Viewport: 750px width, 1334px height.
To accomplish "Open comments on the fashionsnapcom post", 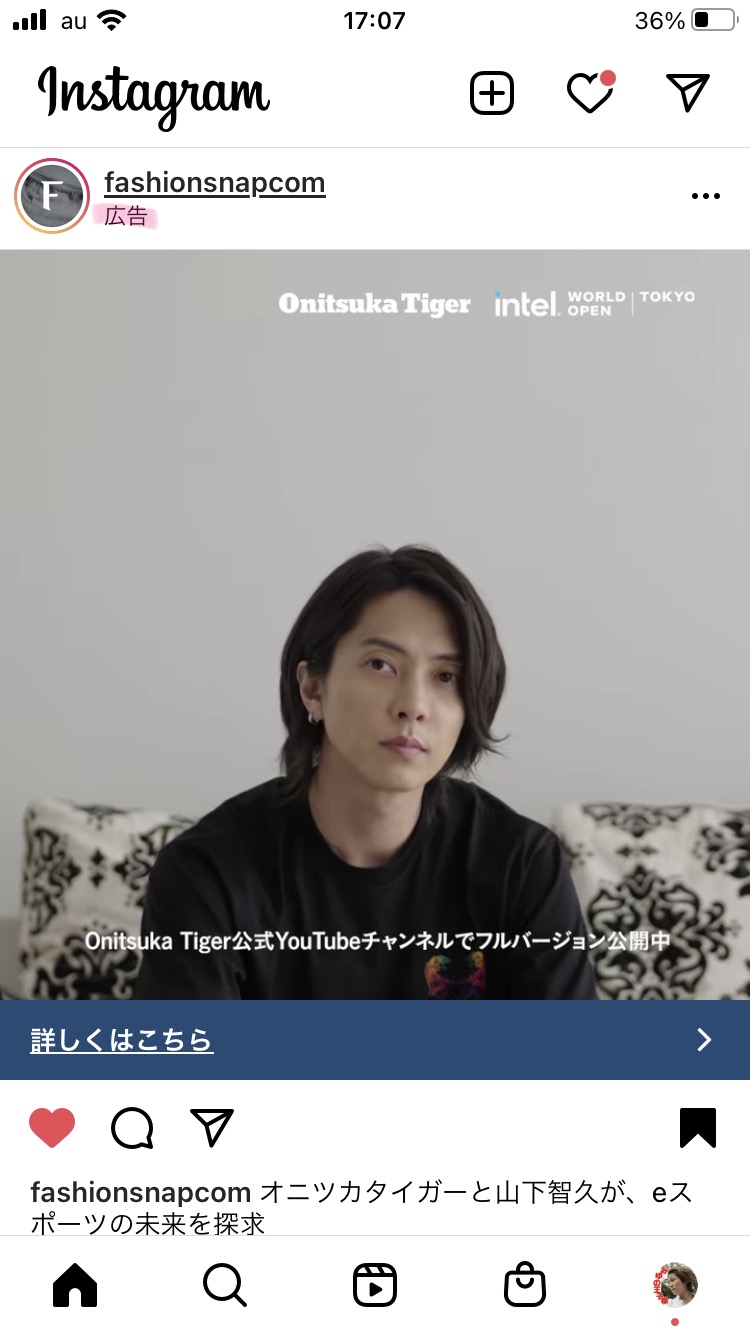I will click(x=132, y=1129).
